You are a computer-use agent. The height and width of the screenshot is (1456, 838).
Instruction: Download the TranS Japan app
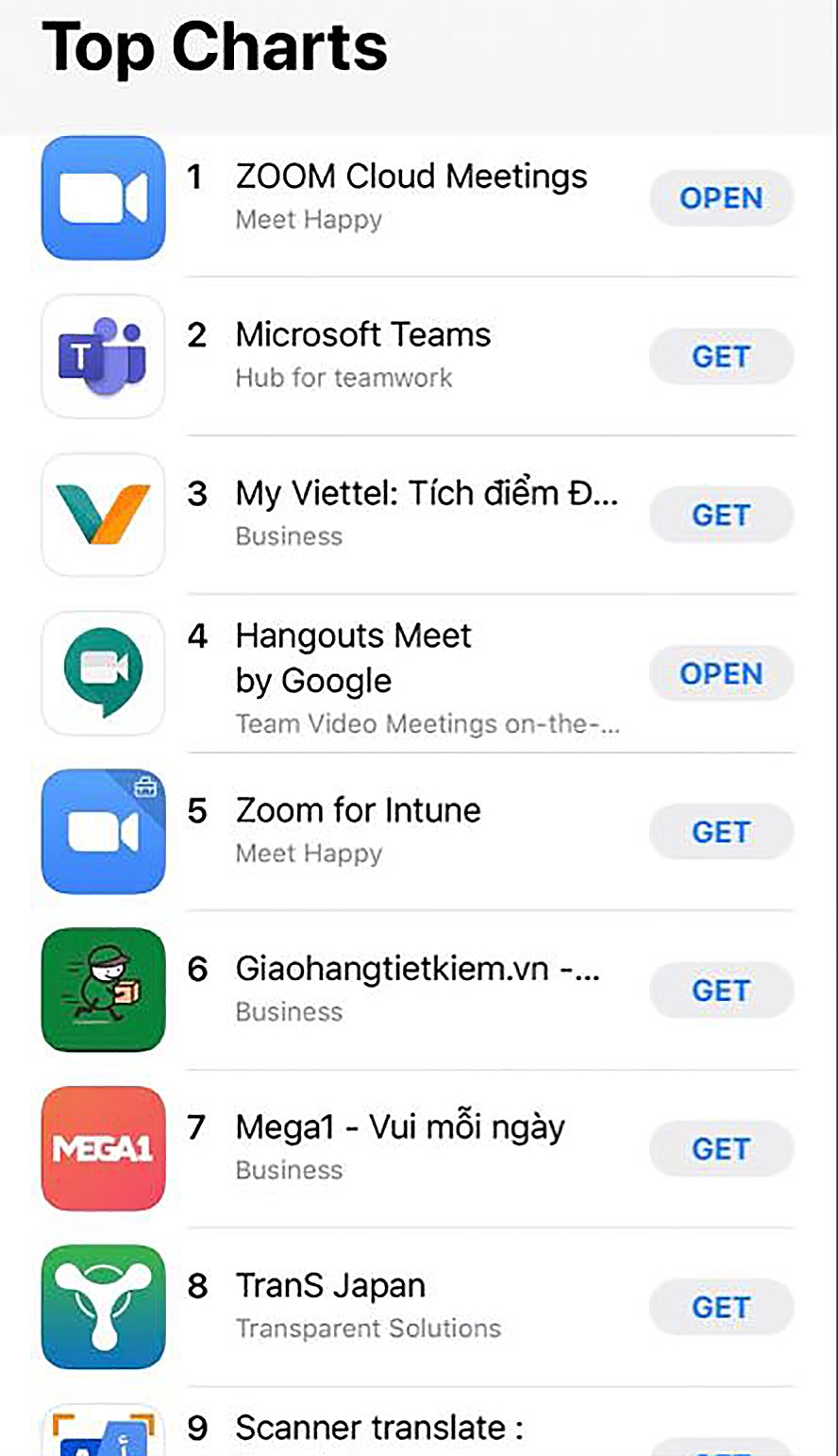coord(721,1308)
